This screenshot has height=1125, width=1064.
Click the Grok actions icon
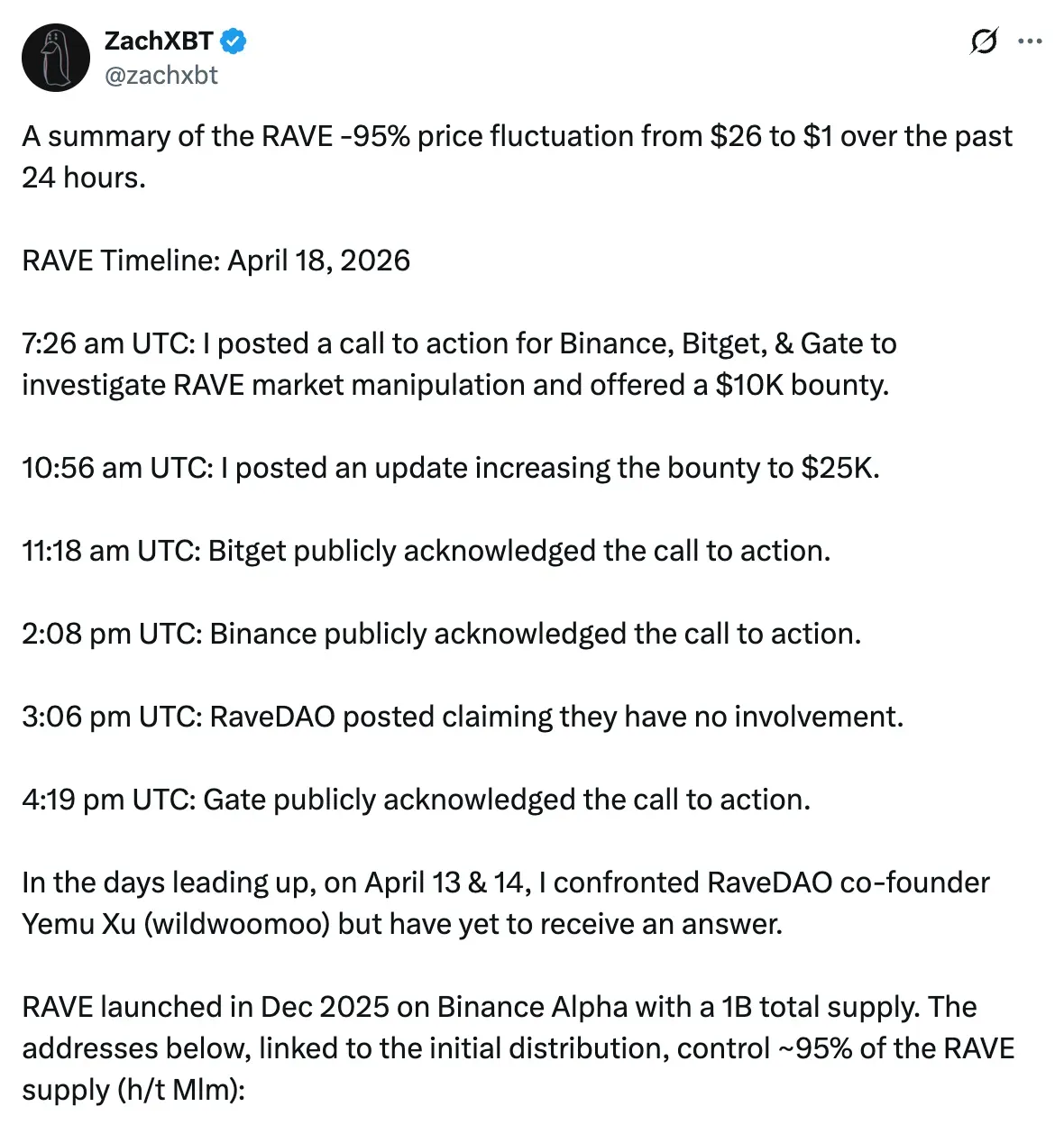[x=983, y=41]
